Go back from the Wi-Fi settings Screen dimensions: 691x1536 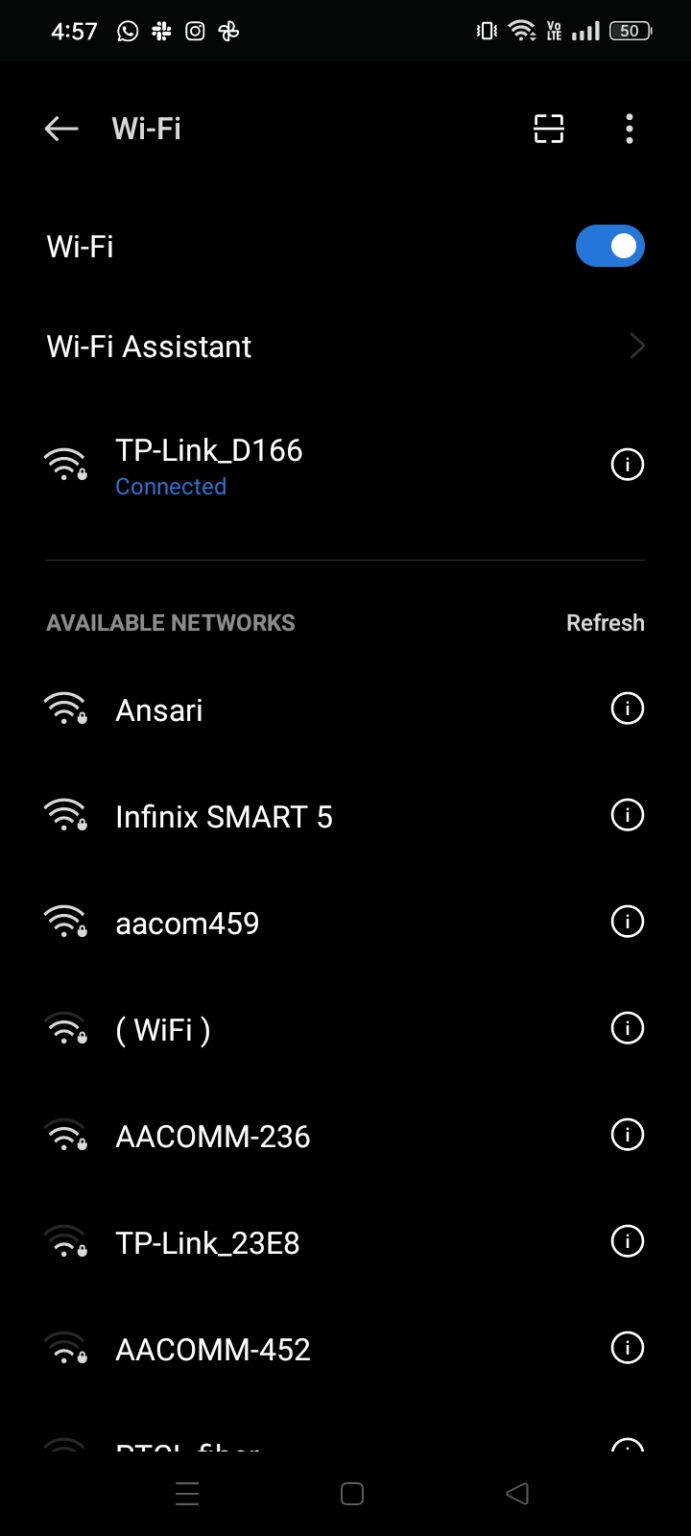pos(61,128)
